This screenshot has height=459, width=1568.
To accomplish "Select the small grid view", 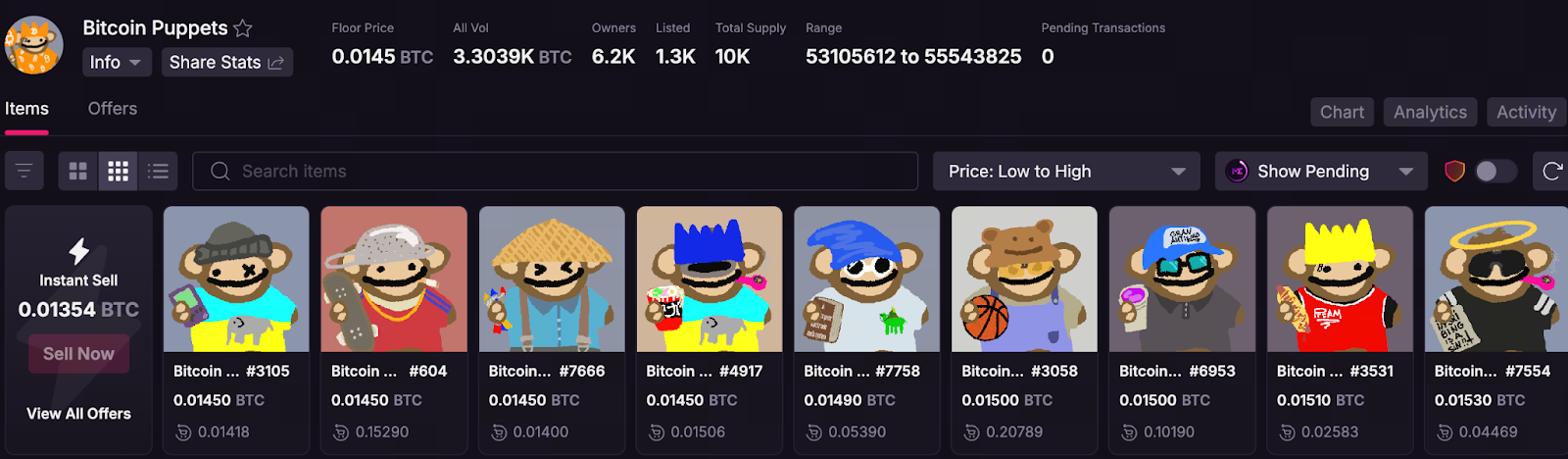I will [119, 172].
